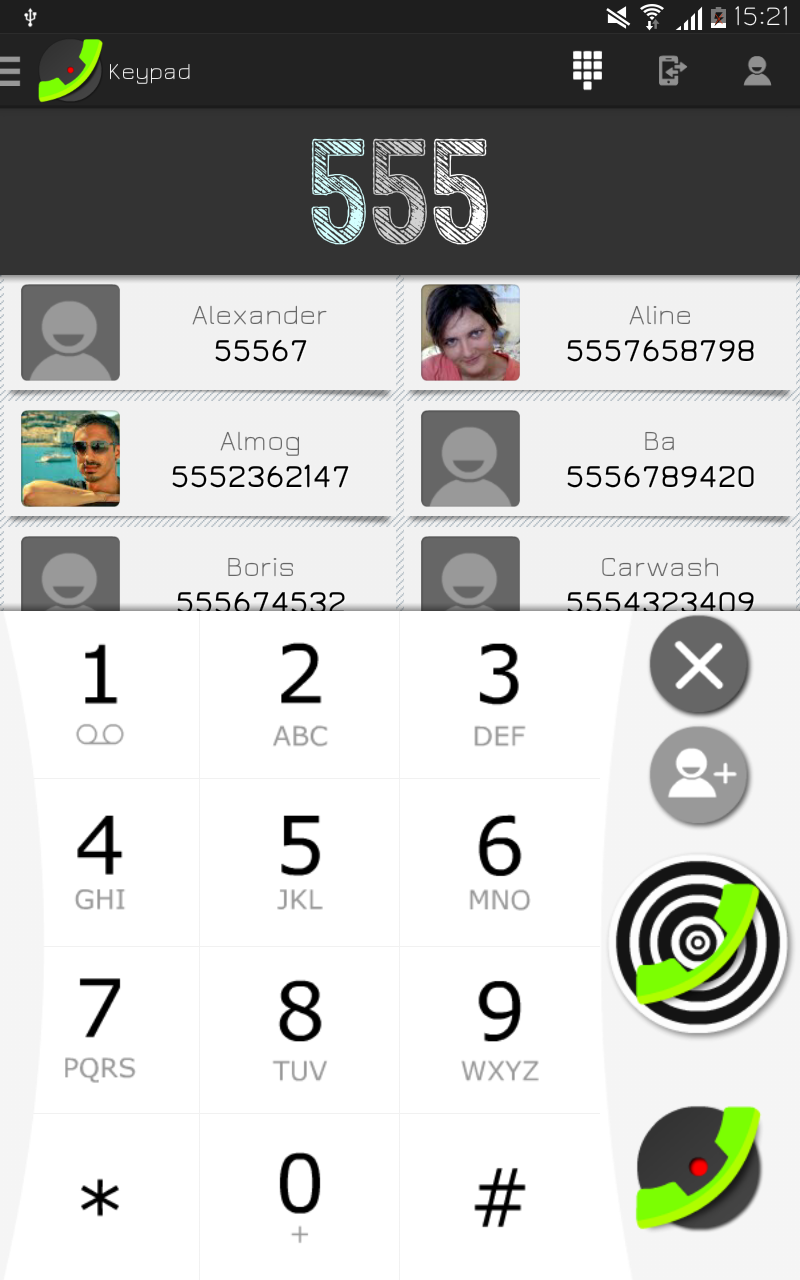800x1280 pixels.
Task: Open the call transfer phone icon
Action: click(x=672, y=71)
